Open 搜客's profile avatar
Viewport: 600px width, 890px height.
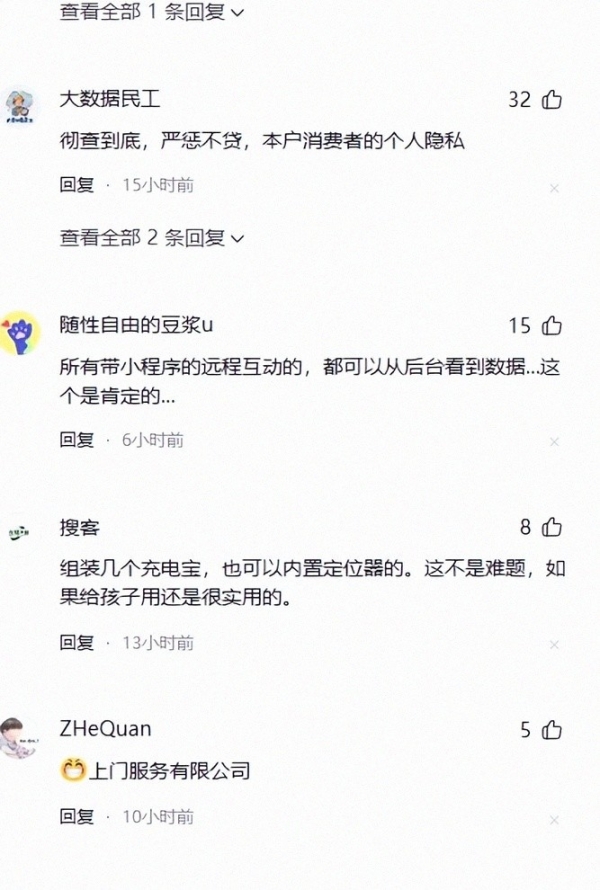pyautogui.click(x=19, y=532)
